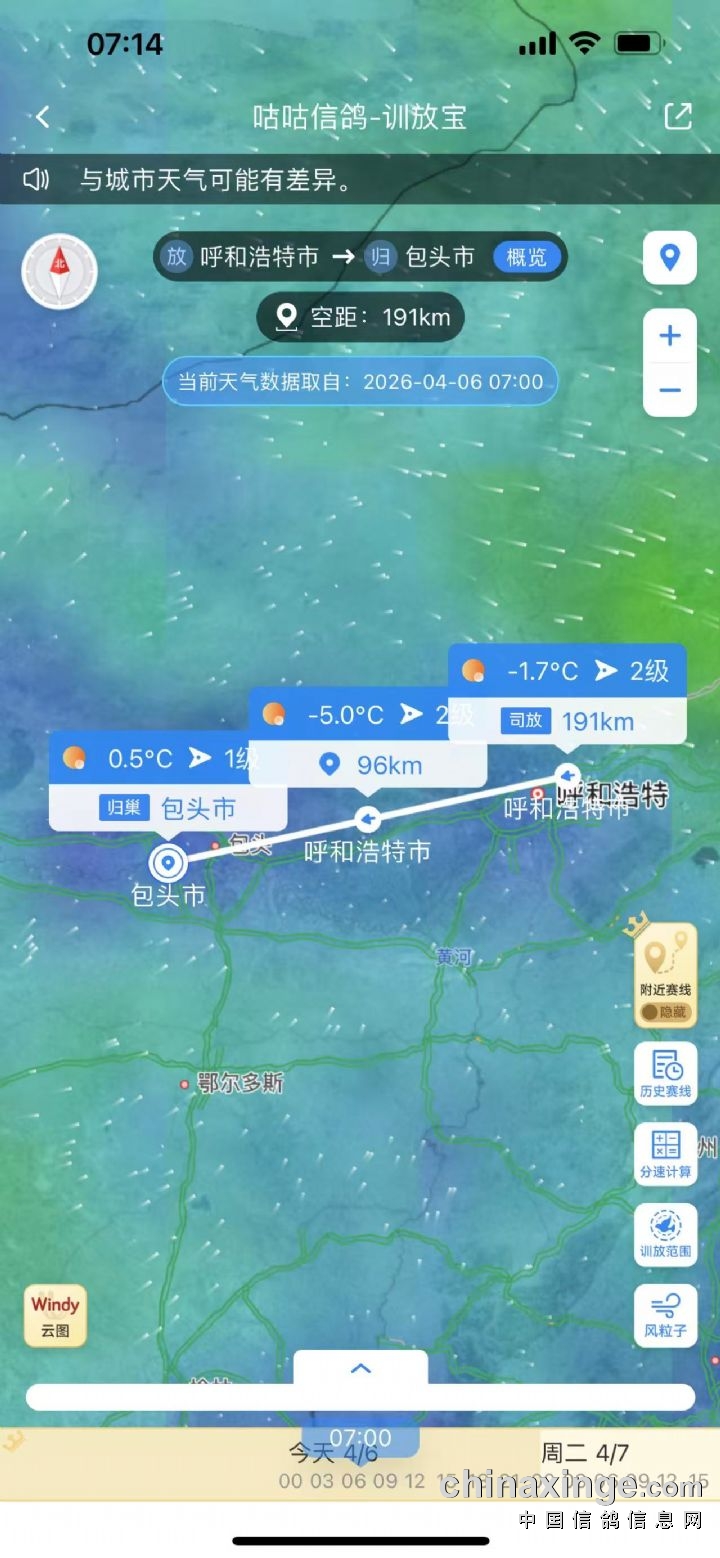The height and width of the screenshot is (1558, 720).
Task: Select 周二 4/7 on the timeline
Action: (x=585, y=1453)
